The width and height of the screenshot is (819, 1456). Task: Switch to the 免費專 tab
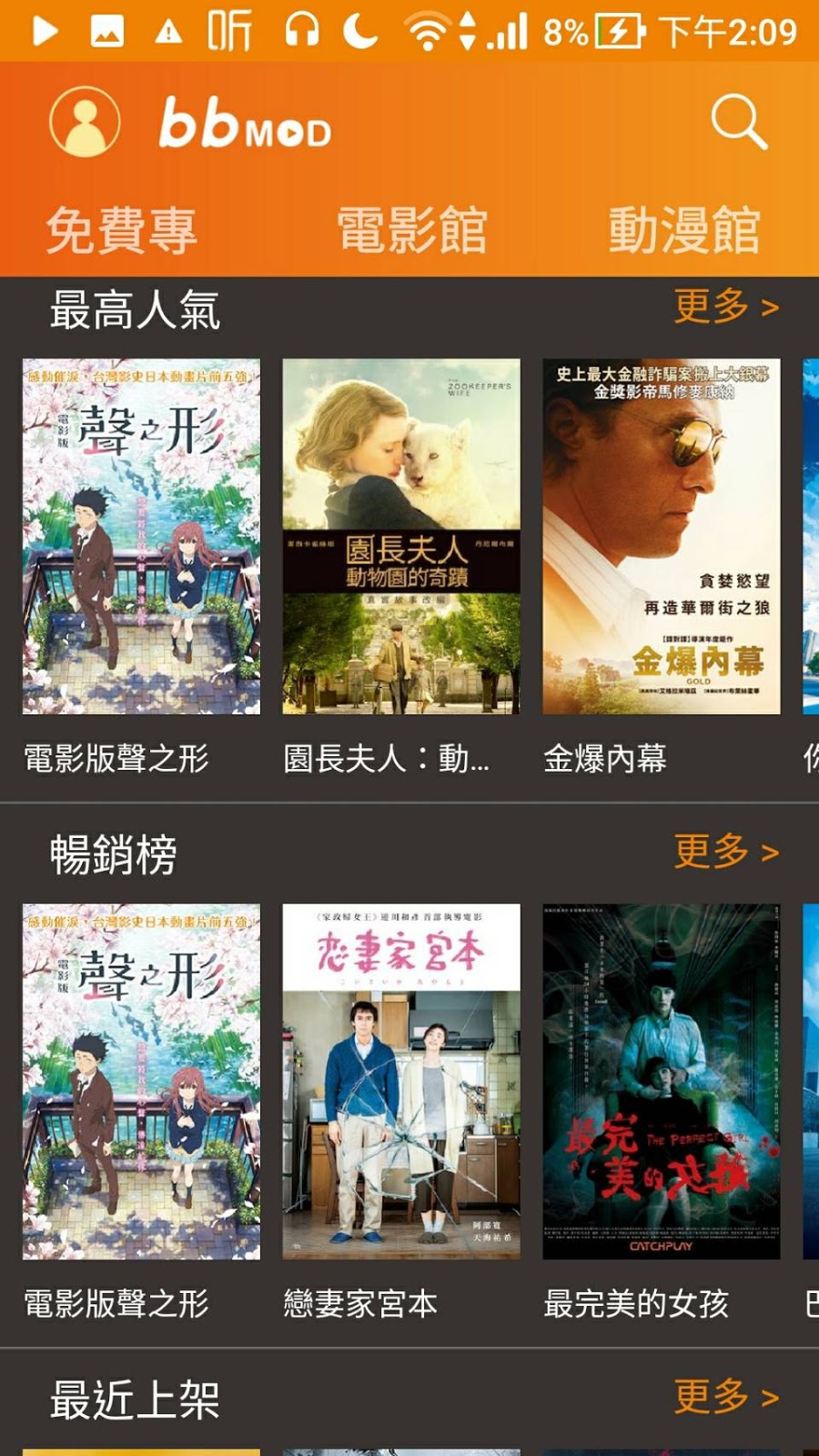click(x=121, y=229)
